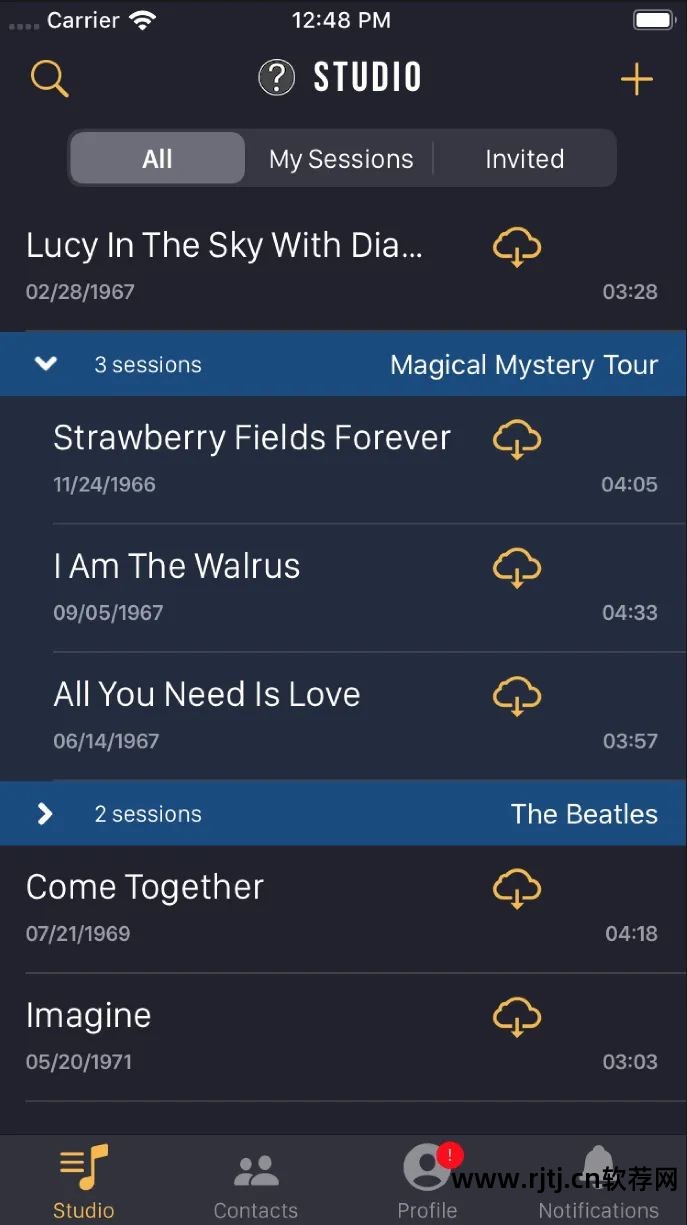This screenshot has width=687, height=1225.
Task: Go to the Contacts tab
Action: 256,1185
